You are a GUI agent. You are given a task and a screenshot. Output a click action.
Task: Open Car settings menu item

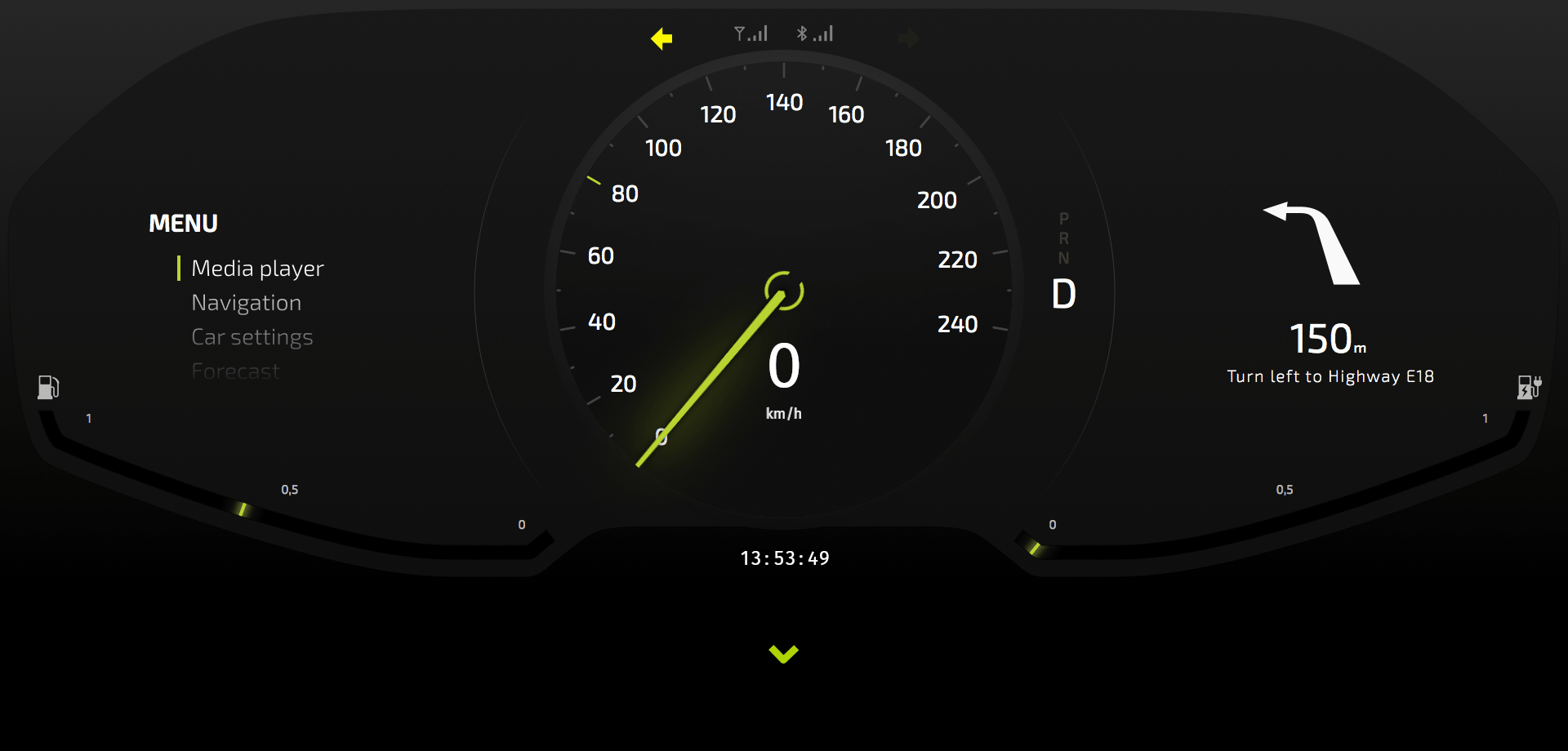252,337
